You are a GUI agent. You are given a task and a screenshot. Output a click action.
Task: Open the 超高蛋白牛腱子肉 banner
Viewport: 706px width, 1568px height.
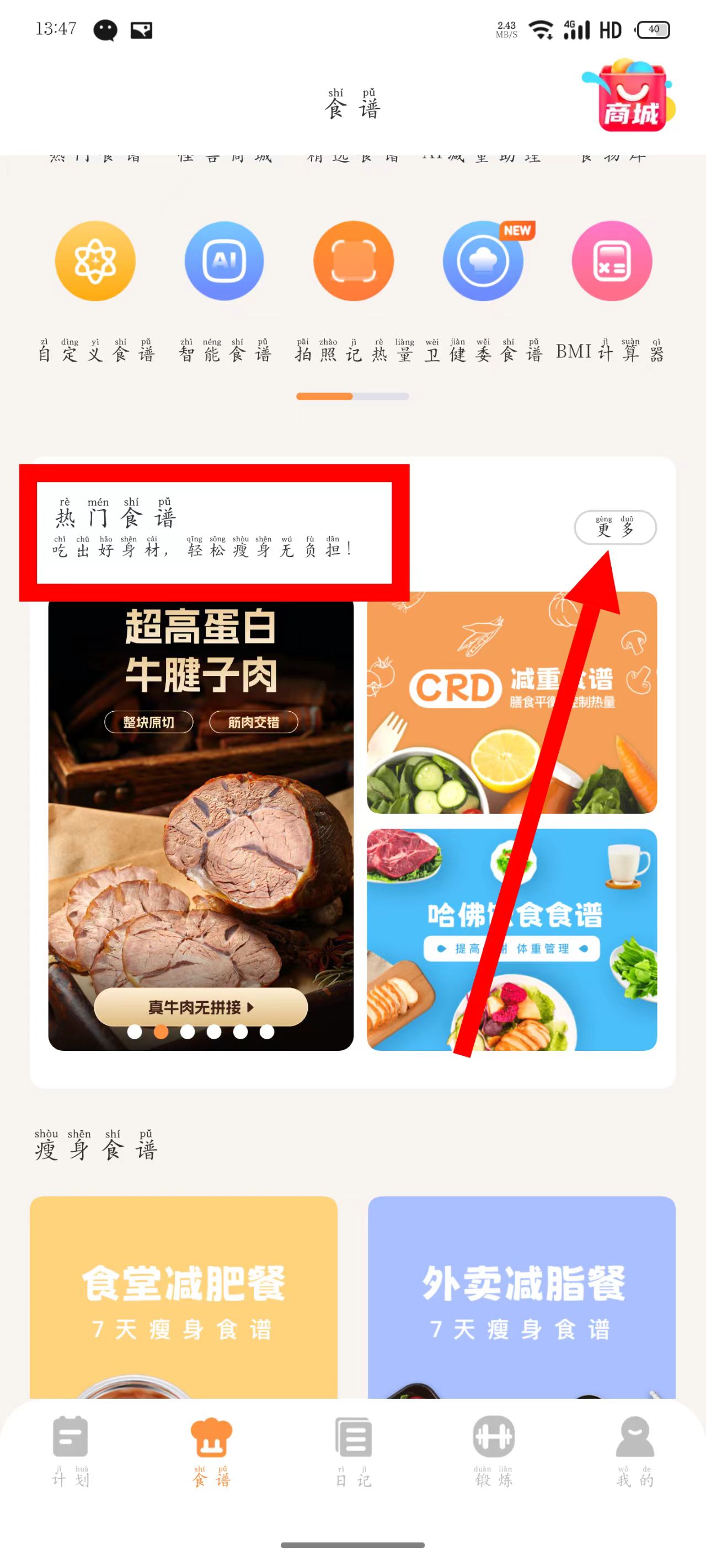pos(200,821)
